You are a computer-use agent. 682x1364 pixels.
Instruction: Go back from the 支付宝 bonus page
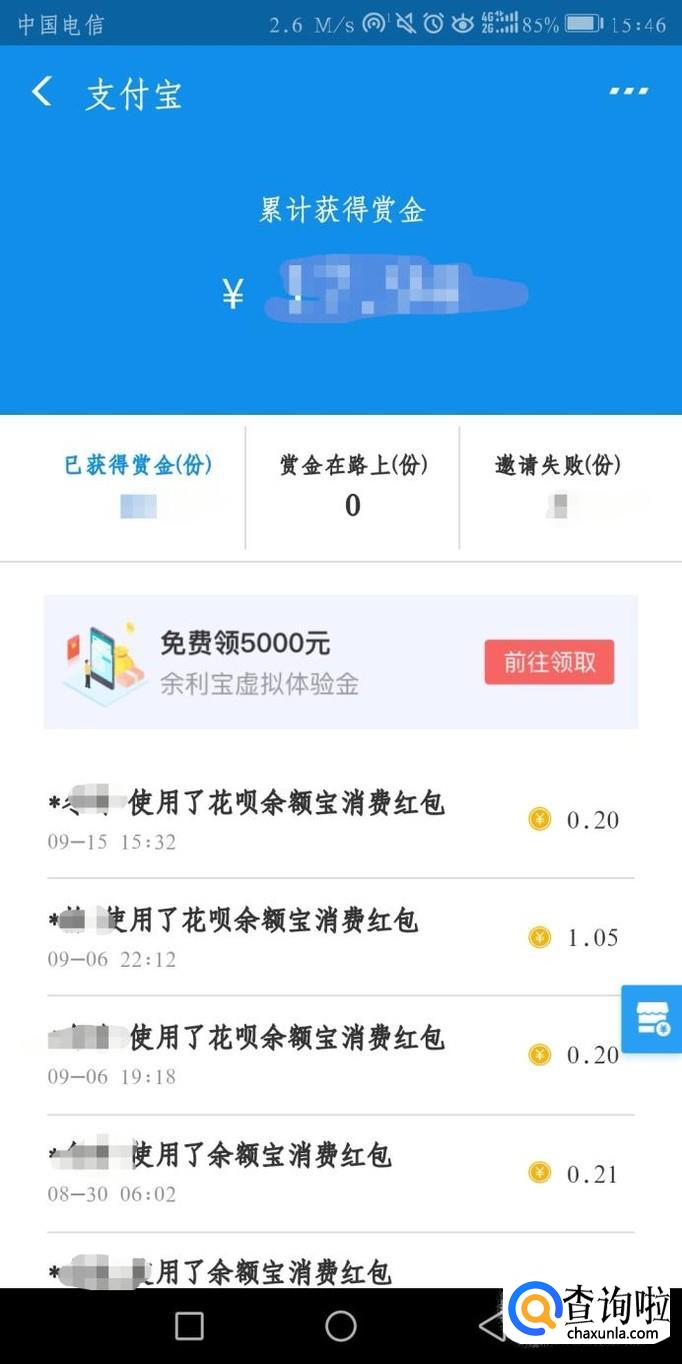point(42,93)
